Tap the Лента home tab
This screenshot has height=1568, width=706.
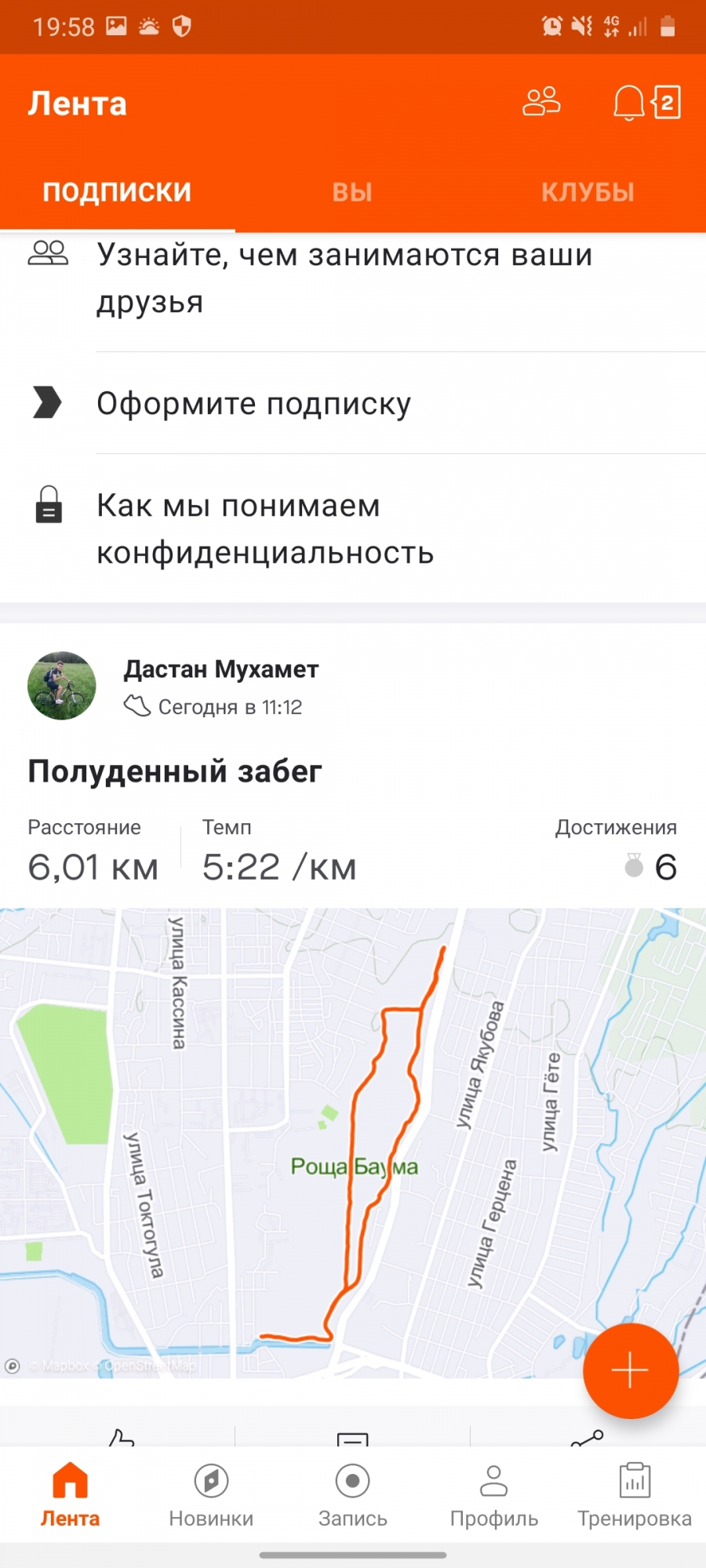click(x=70, y=1494)
